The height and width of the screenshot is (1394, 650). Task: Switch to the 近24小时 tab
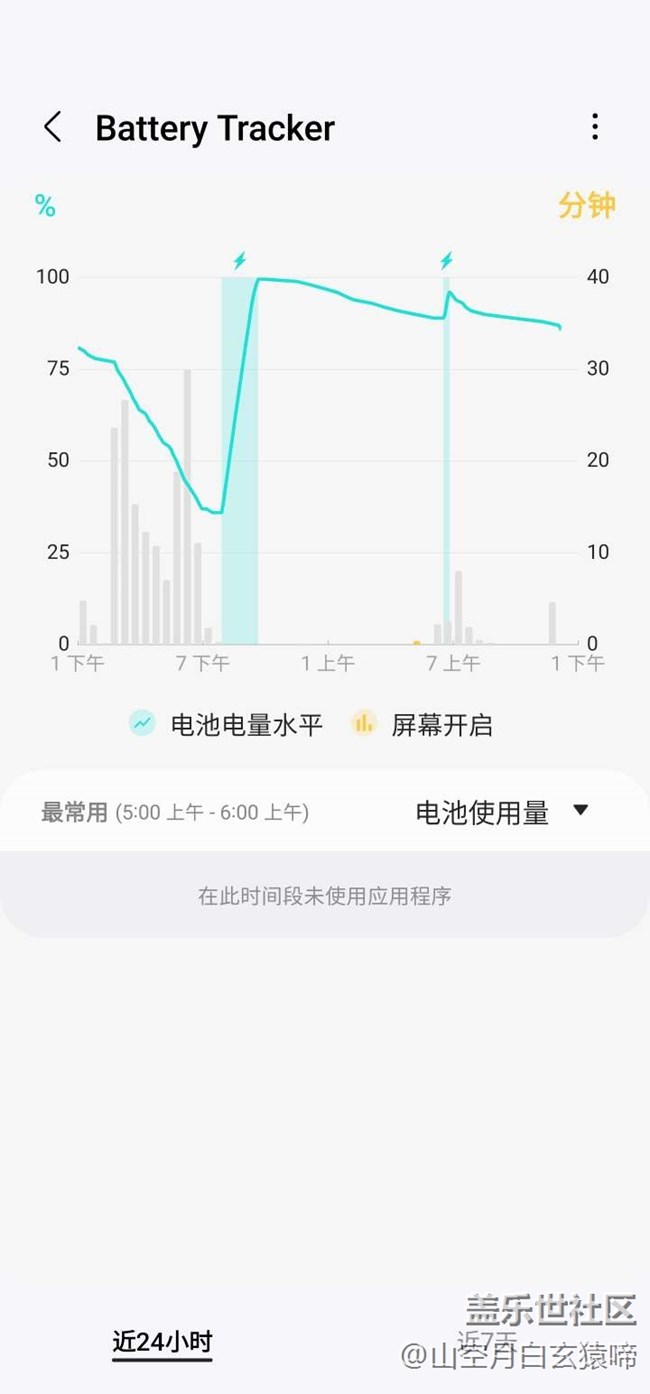pos(162,1342)
